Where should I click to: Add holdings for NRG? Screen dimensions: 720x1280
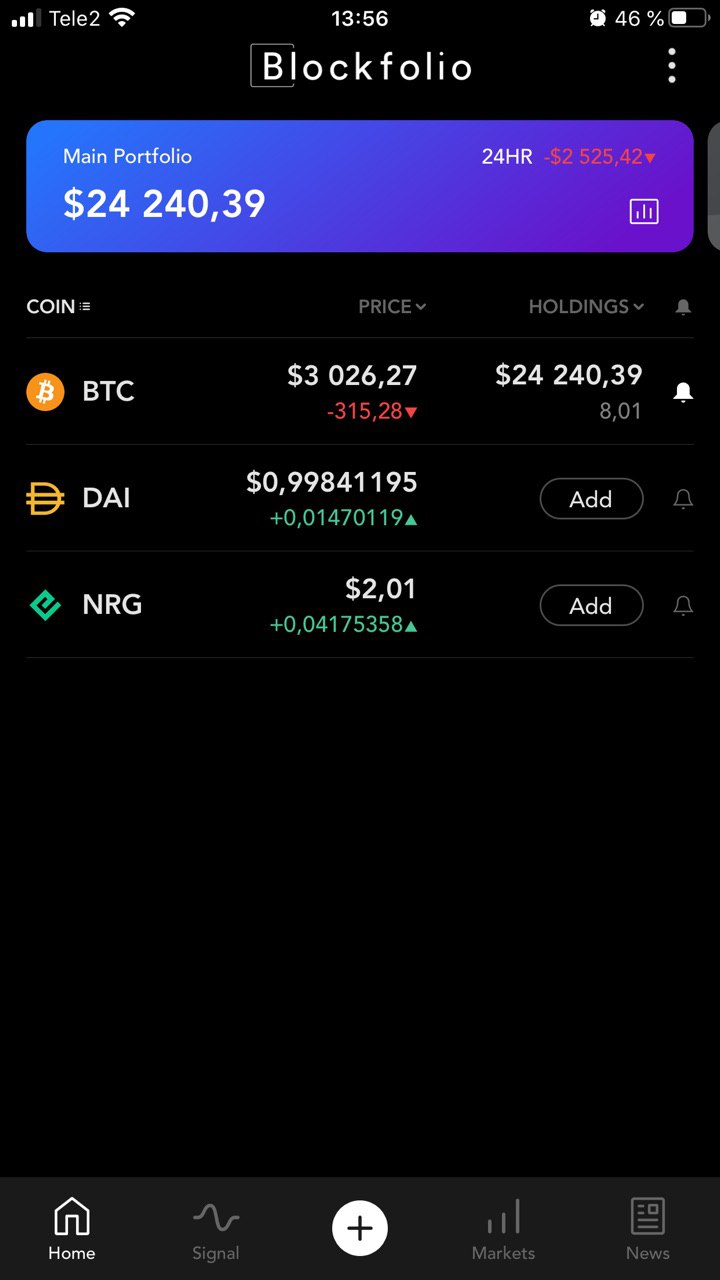point(591,605)
